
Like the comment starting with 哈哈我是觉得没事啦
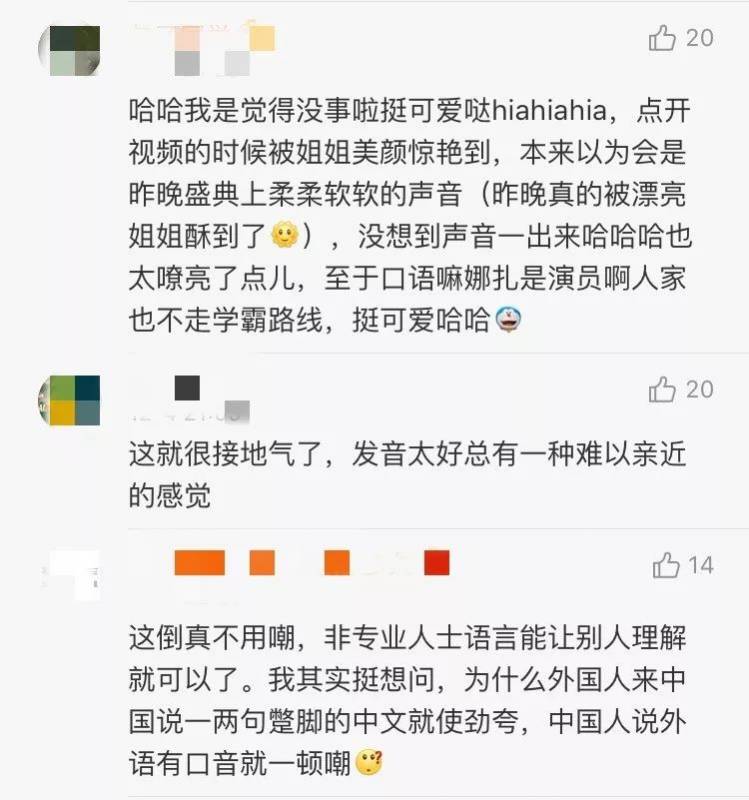(x=663, y=39)
